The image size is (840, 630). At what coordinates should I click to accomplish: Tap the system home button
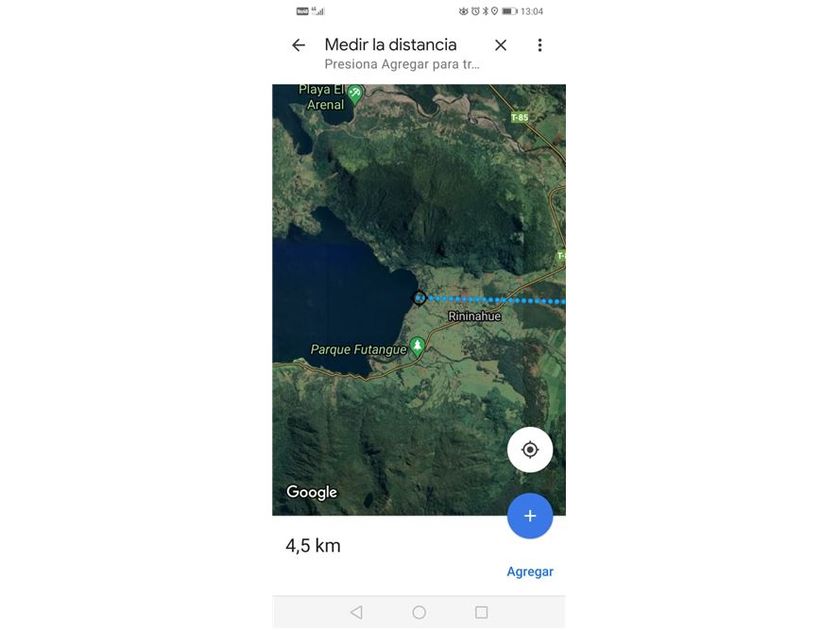coord(419,612)
